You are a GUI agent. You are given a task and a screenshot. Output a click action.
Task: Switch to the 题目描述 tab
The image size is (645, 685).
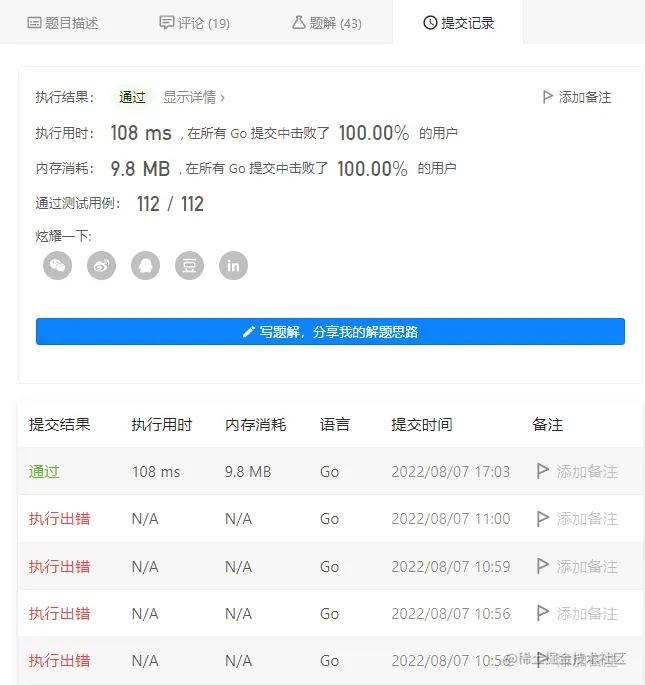click(62, 22)
